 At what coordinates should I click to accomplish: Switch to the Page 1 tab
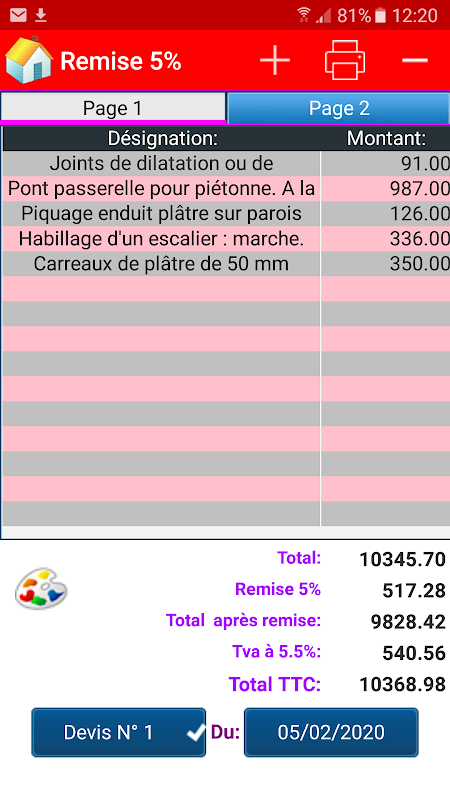113,108
